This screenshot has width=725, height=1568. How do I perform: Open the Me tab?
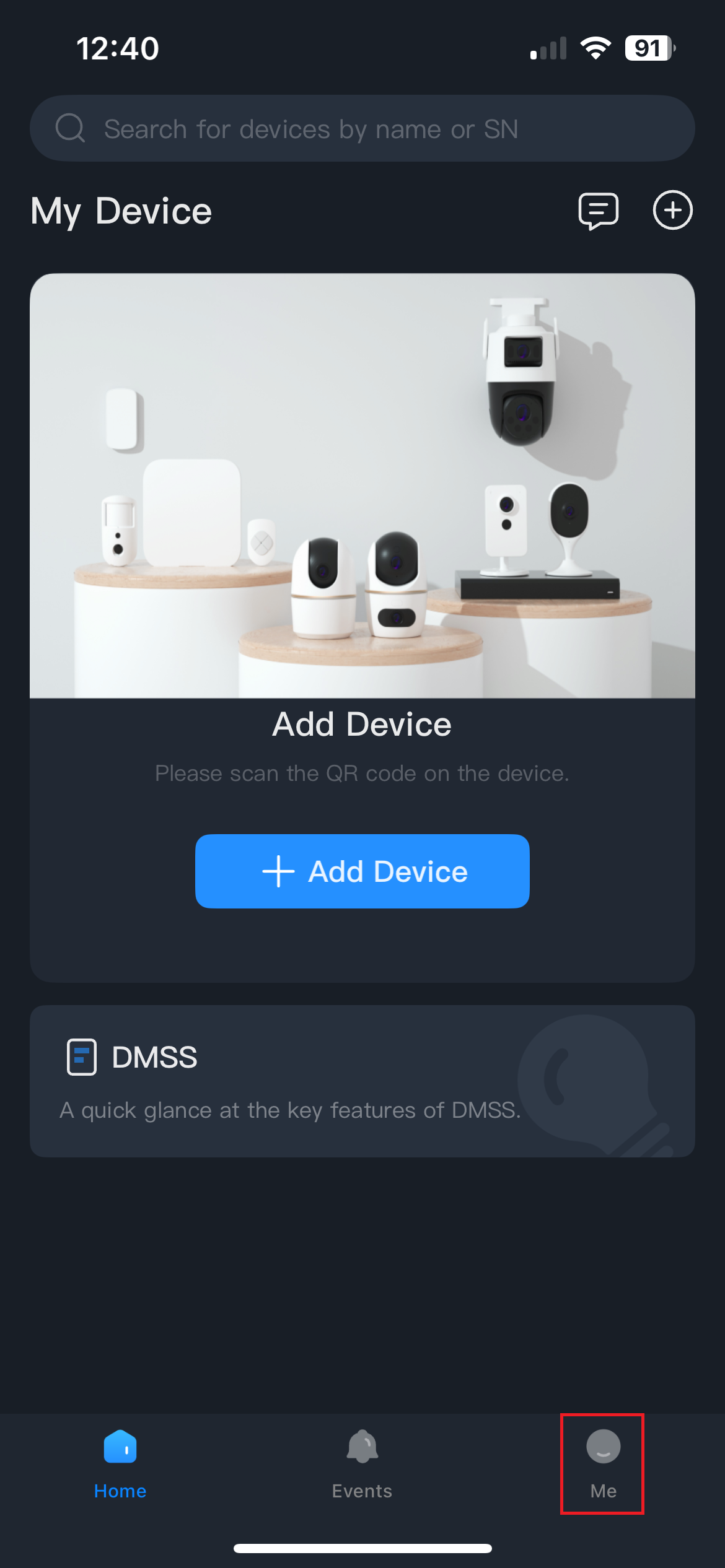click(x=602, y=1464)
